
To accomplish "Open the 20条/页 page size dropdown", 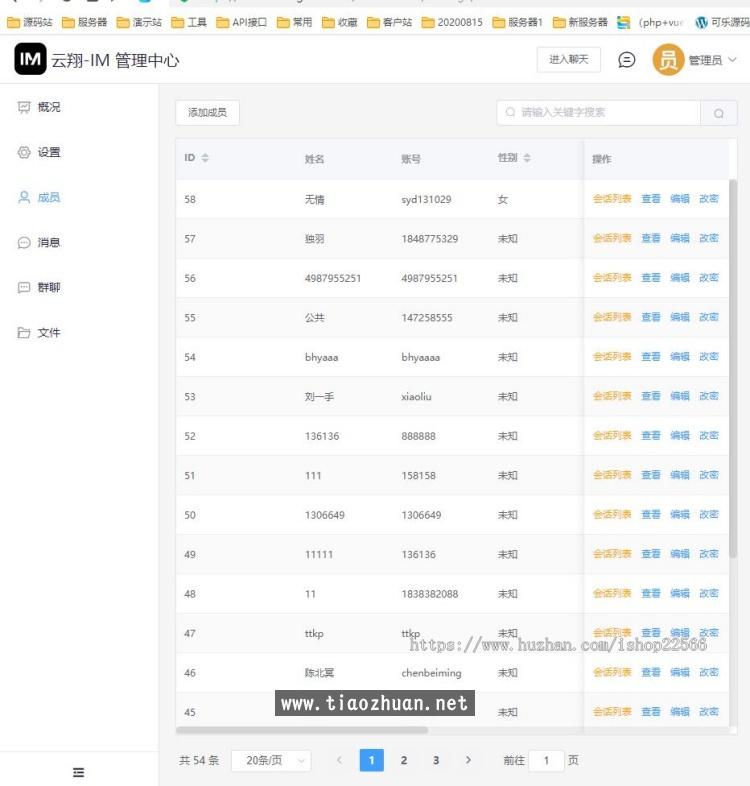I will point(270,761).
